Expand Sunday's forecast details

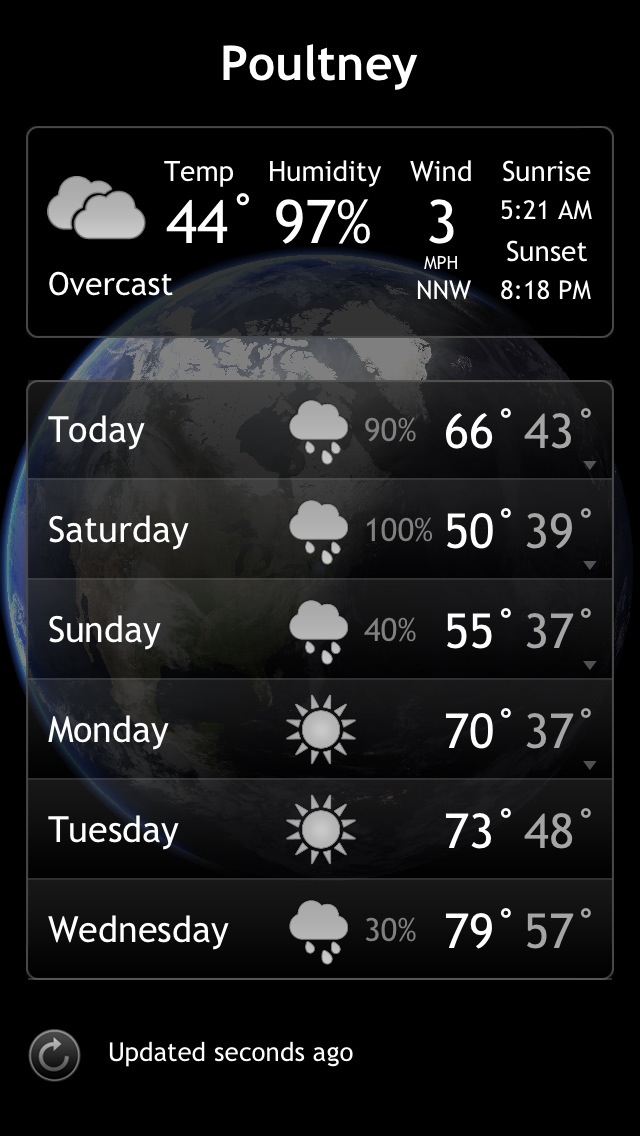(x=320, y=630)
